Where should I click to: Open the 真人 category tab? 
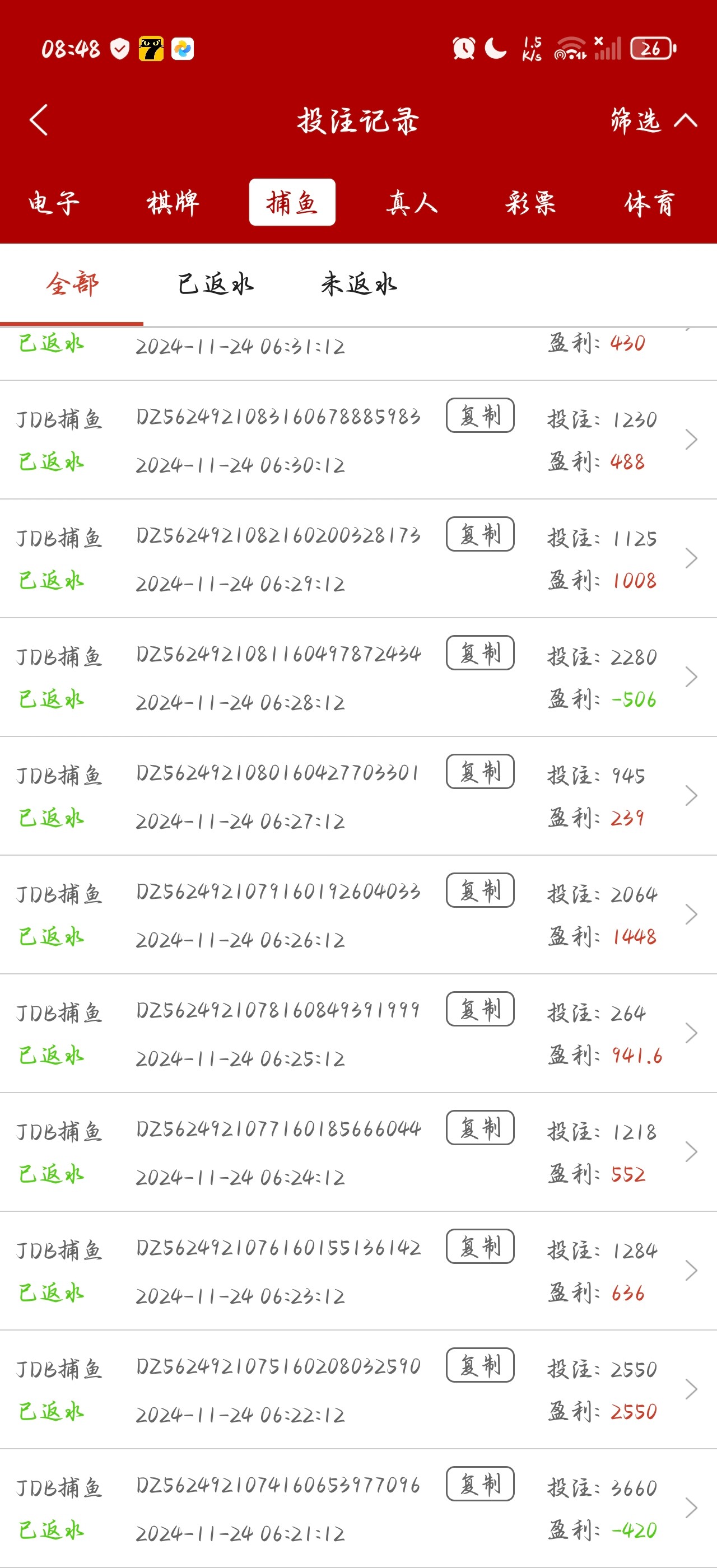(412, 203)
